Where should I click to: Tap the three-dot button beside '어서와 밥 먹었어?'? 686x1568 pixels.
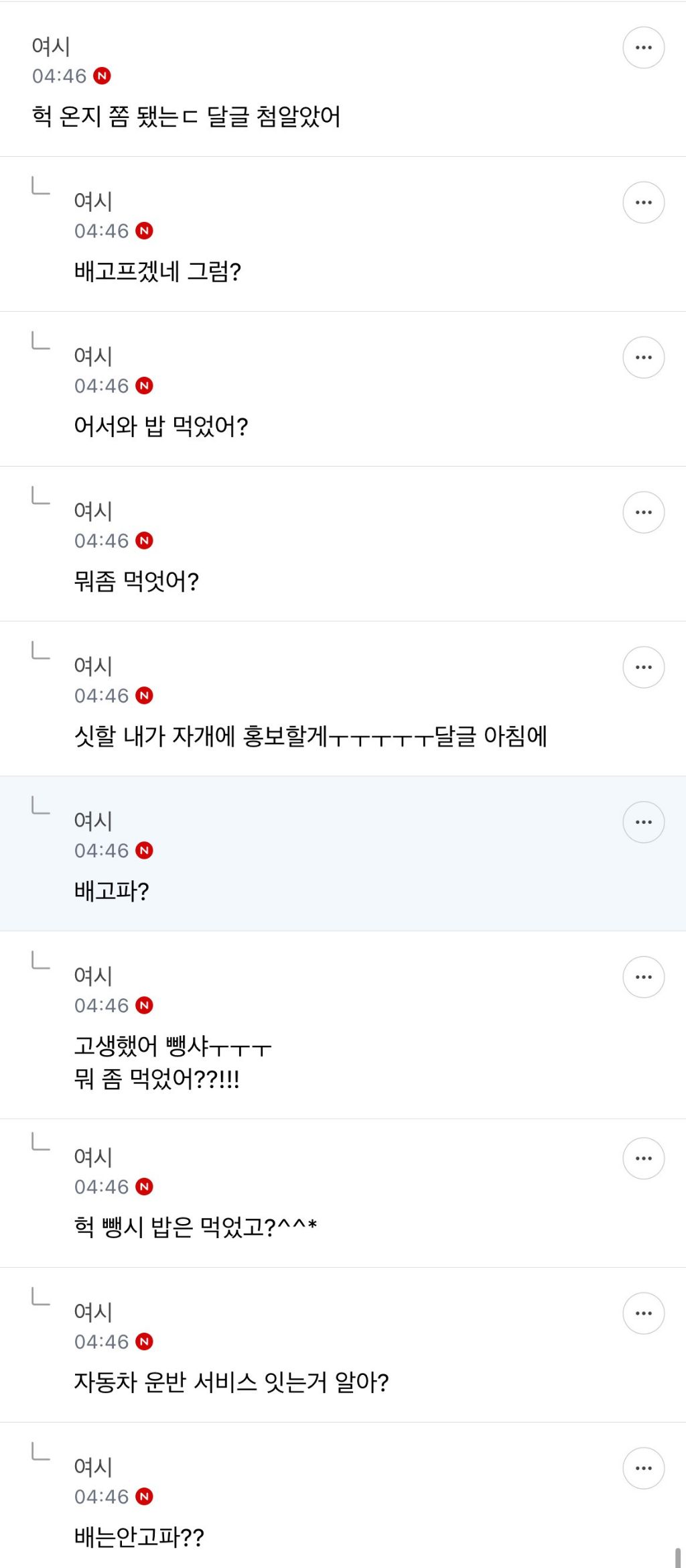pyautogui.click(x=643, y=357)
